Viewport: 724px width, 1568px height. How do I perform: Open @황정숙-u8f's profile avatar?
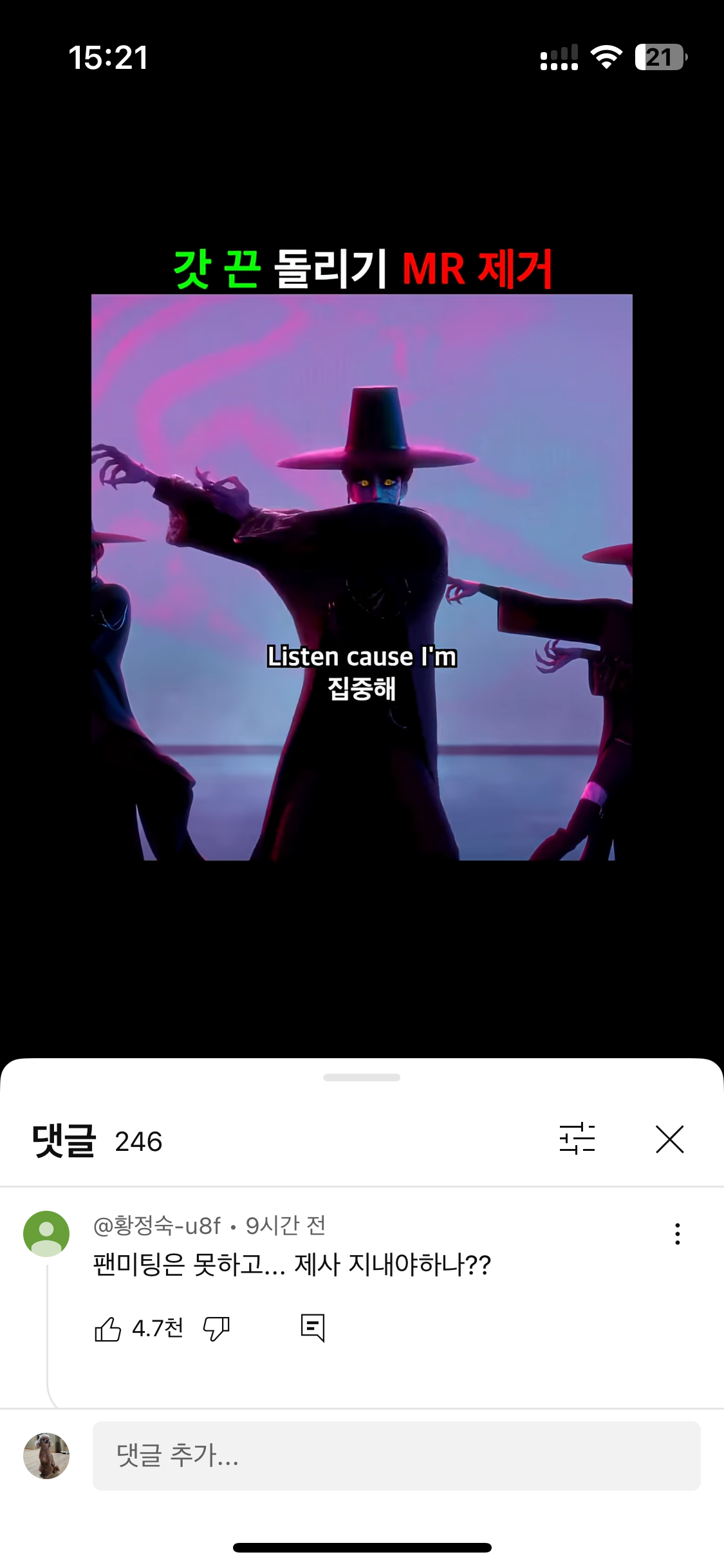(x=46, y=1233)
